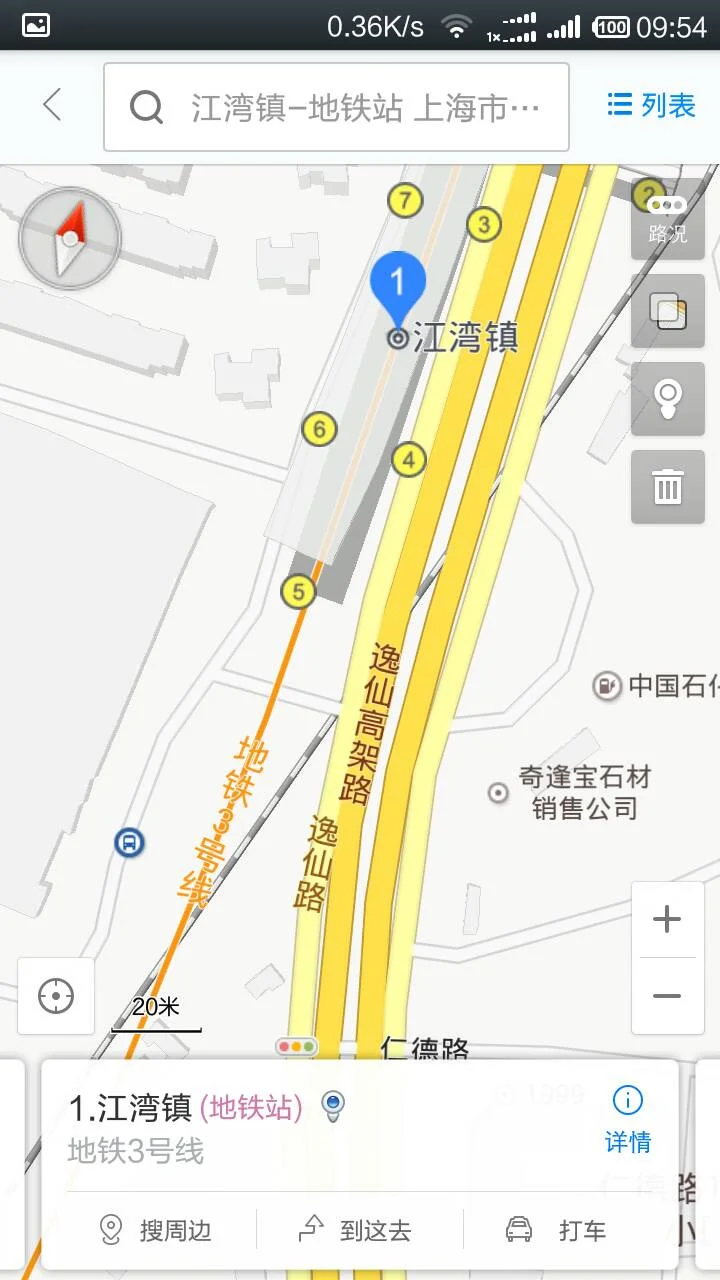Click the trash icon to clear results
This screenshot has width=720, height=1280.
coord(667,488)
